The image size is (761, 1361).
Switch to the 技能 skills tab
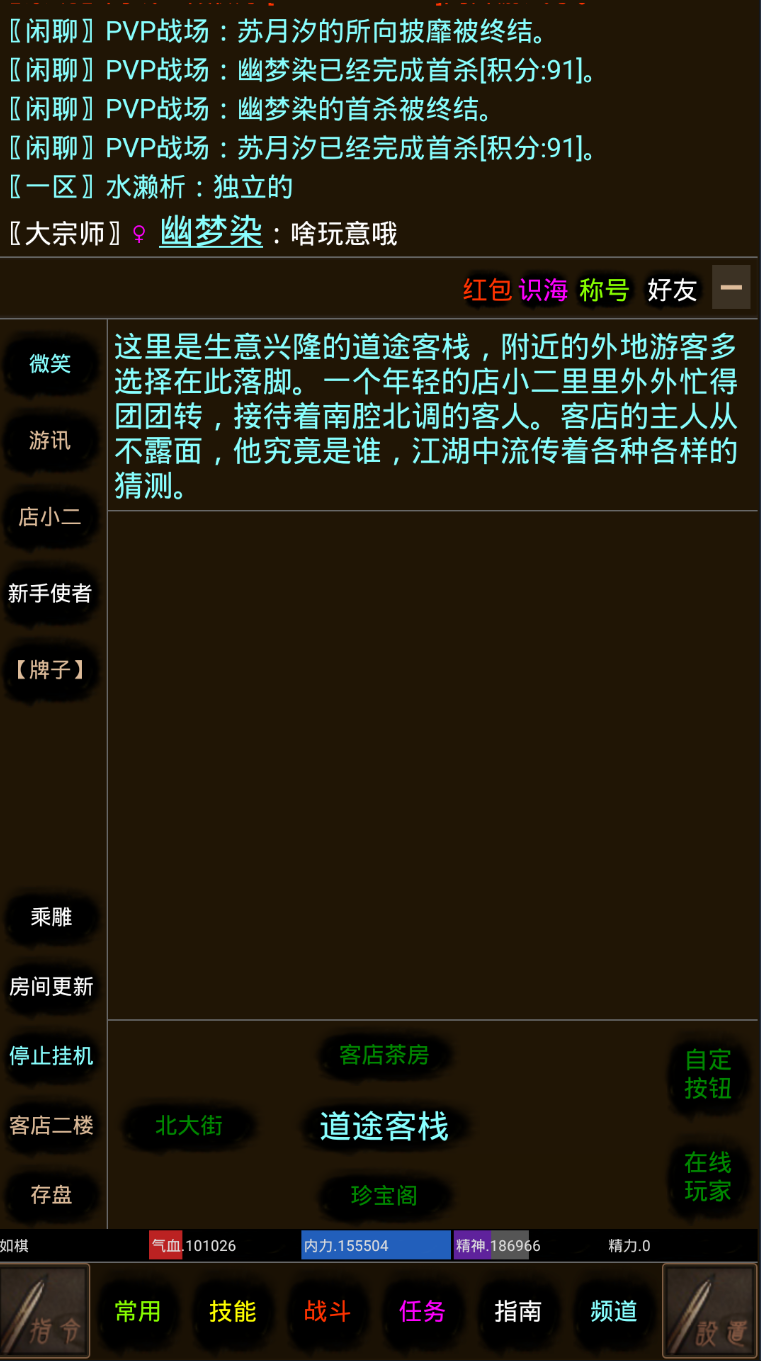pos(233,1313)
